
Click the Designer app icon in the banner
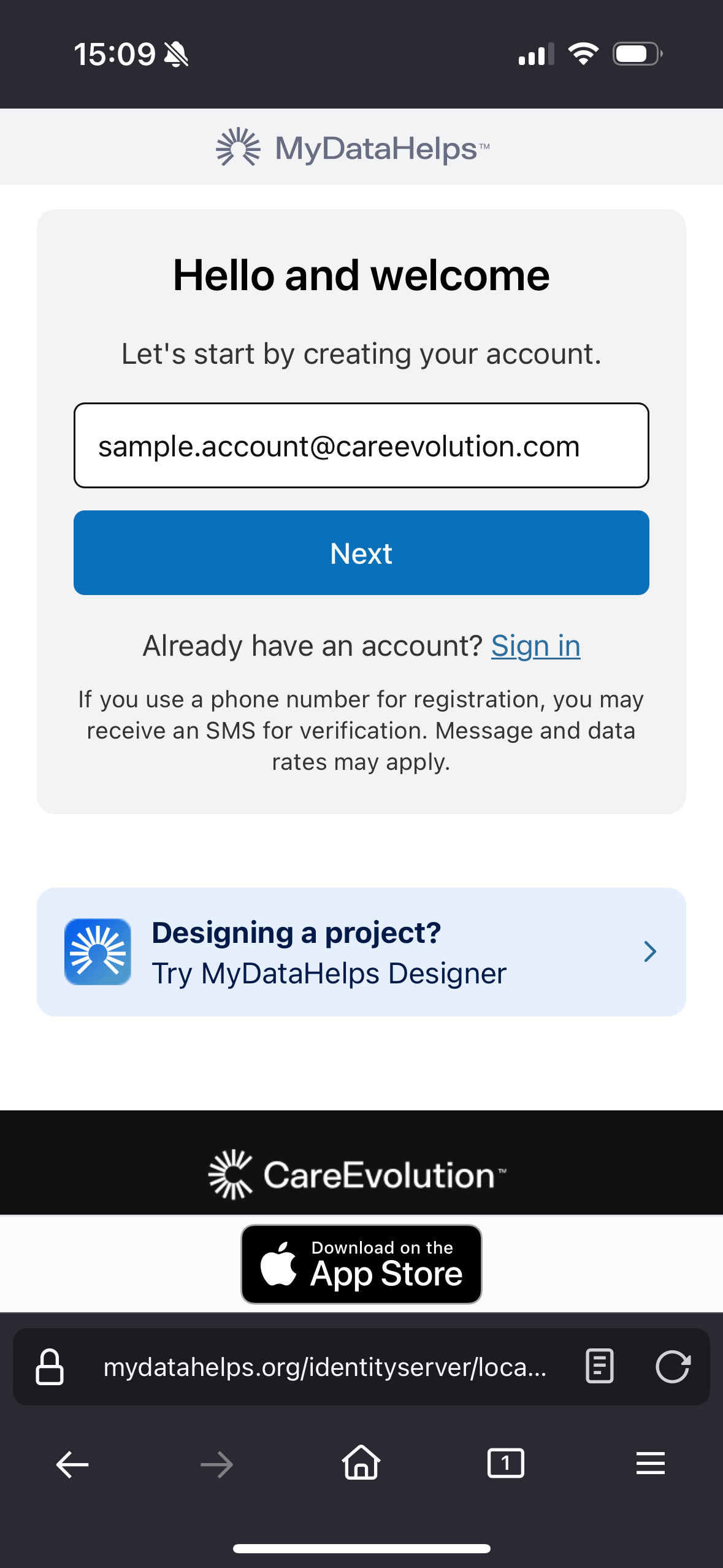98,951
